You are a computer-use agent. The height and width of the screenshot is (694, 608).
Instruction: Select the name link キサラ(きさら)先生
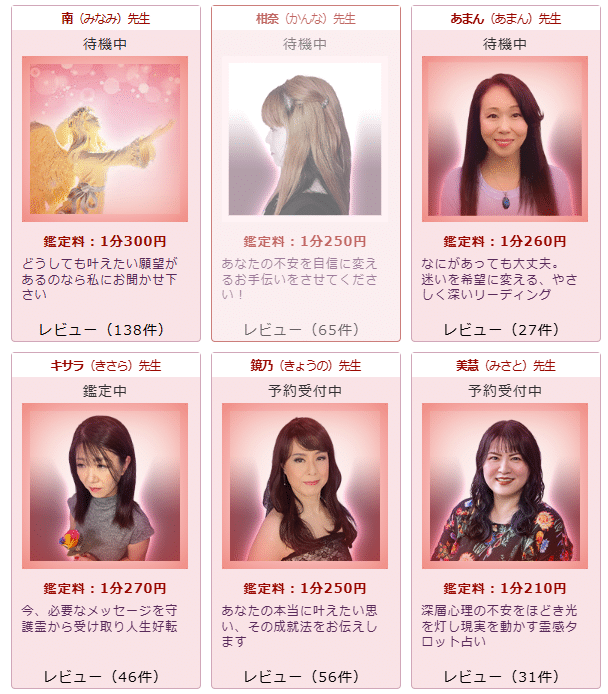click(x=105, y=365)
